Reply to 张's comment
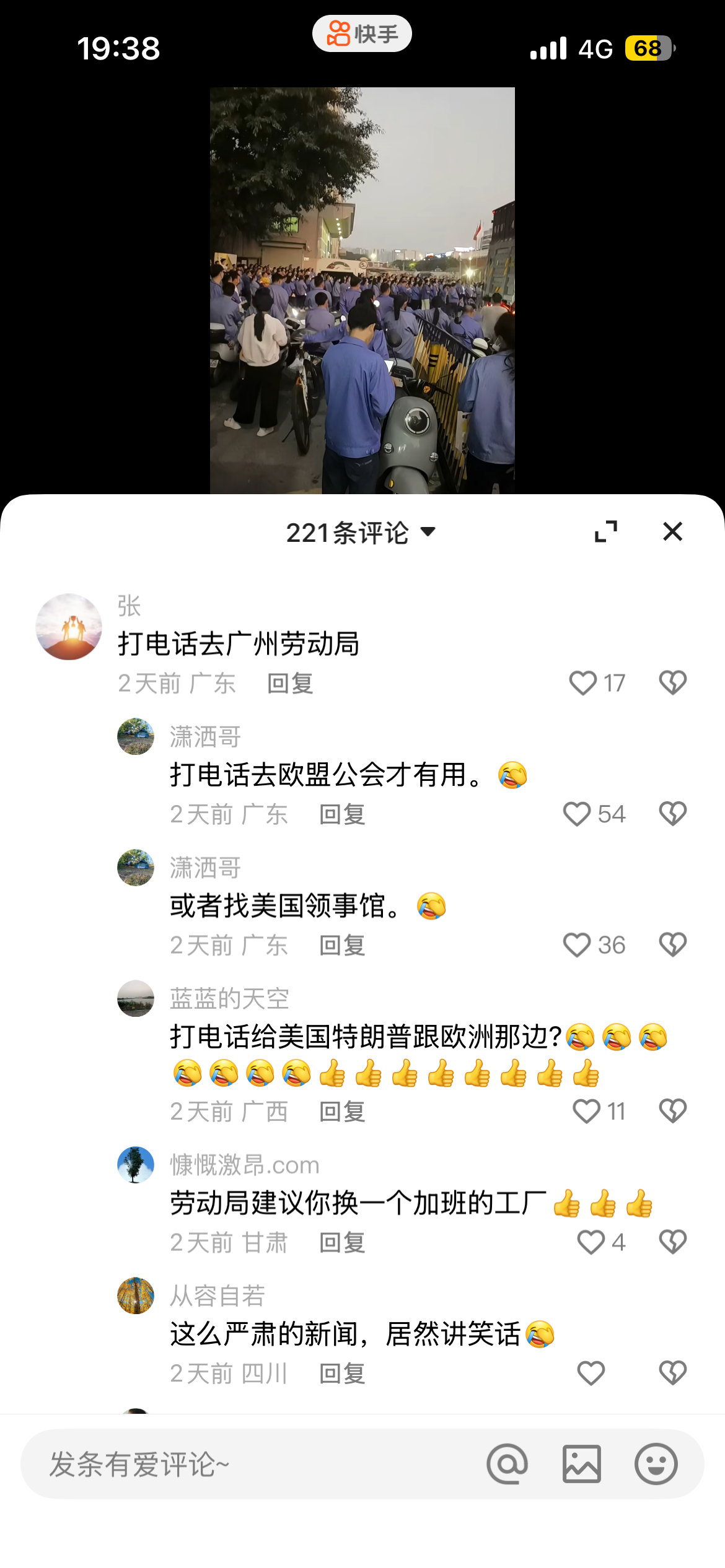 (x=290, y=684)
